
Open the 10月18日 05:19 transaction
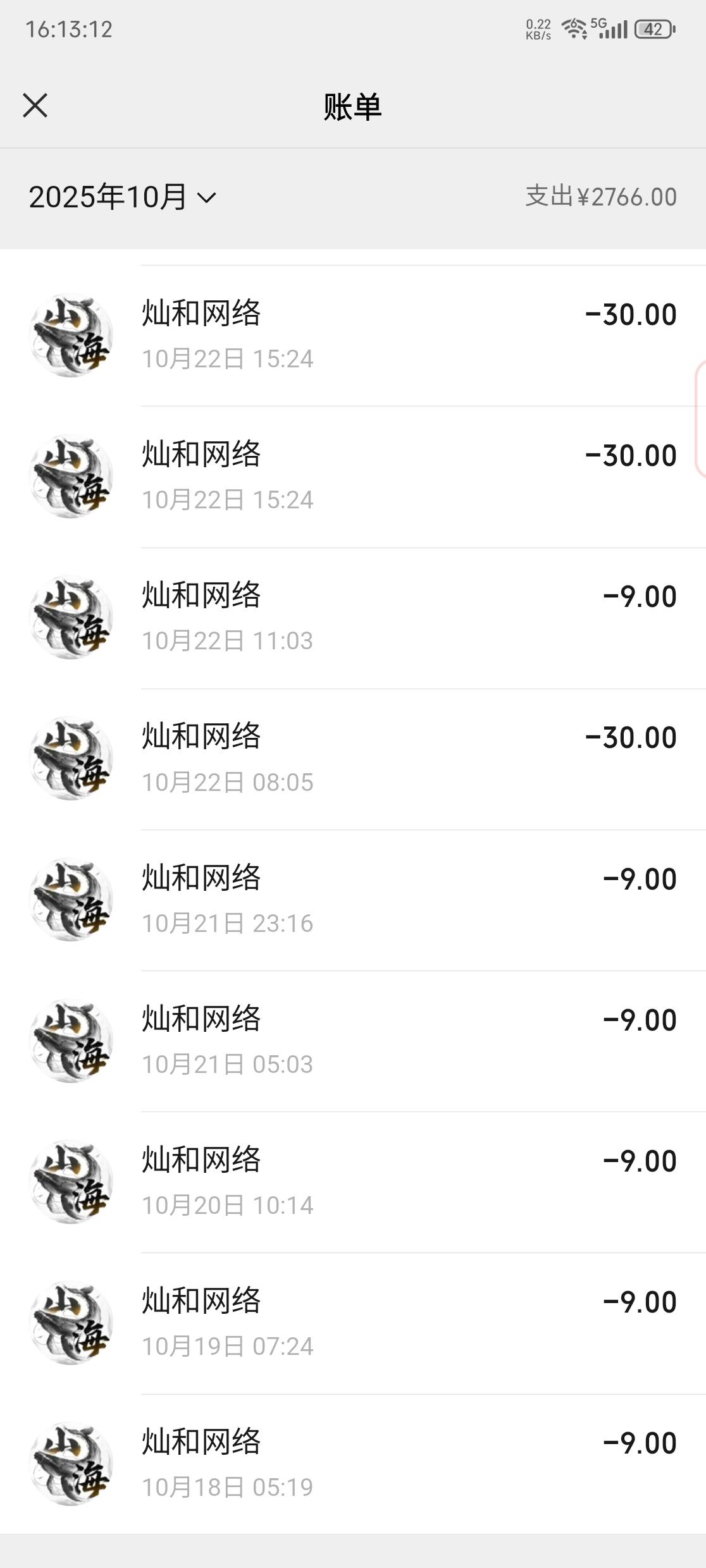click(353, 1464)
